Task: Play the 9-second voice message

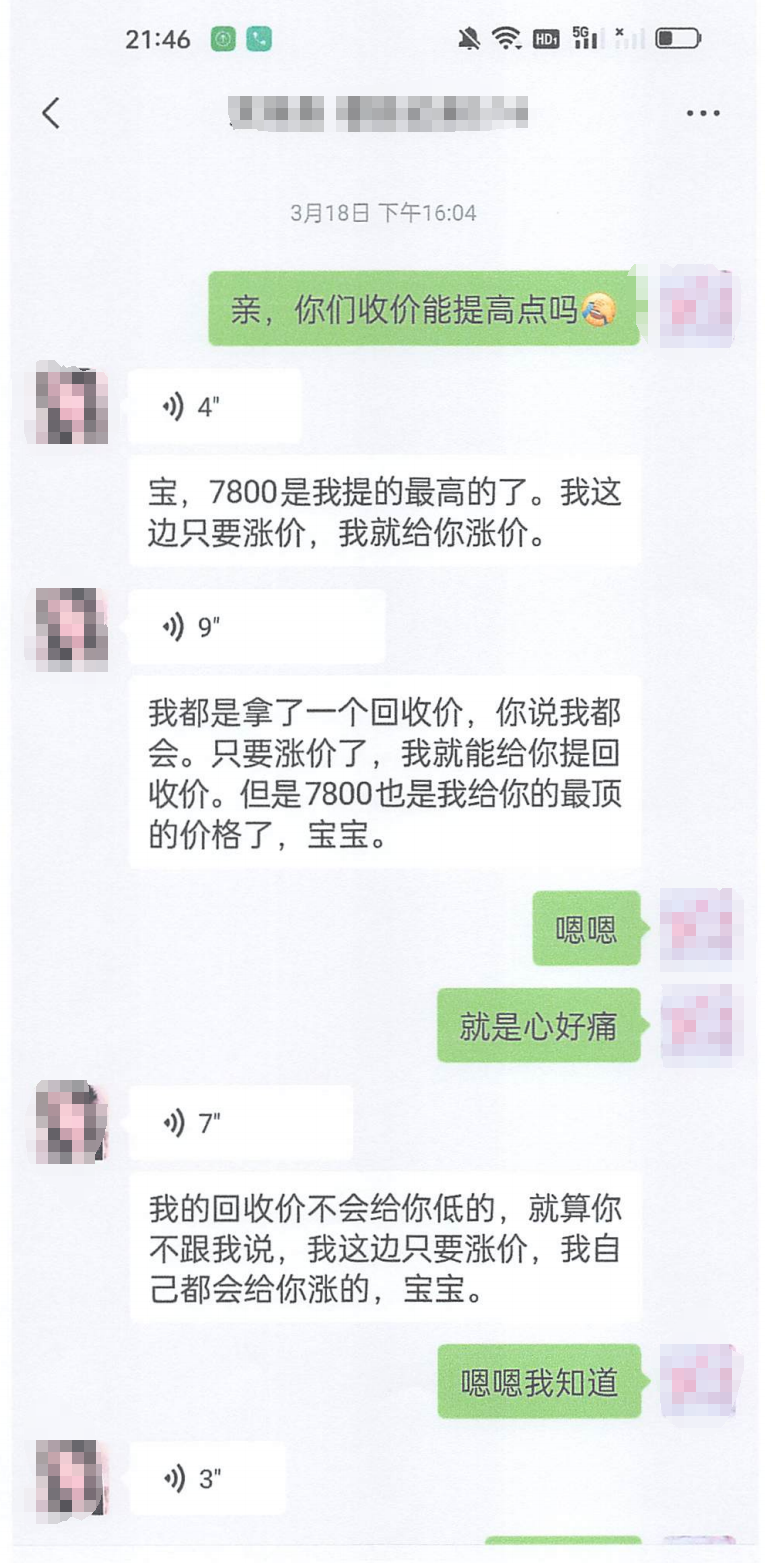Action: 255,627
